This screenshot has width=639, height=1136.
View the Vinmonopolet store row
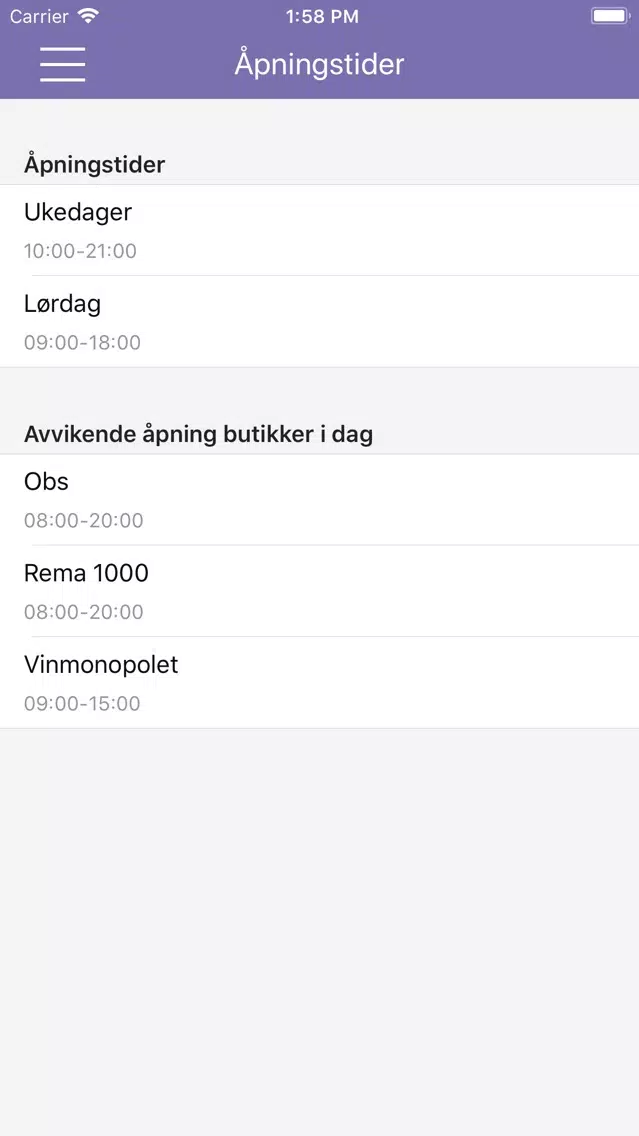click(320, 682)
